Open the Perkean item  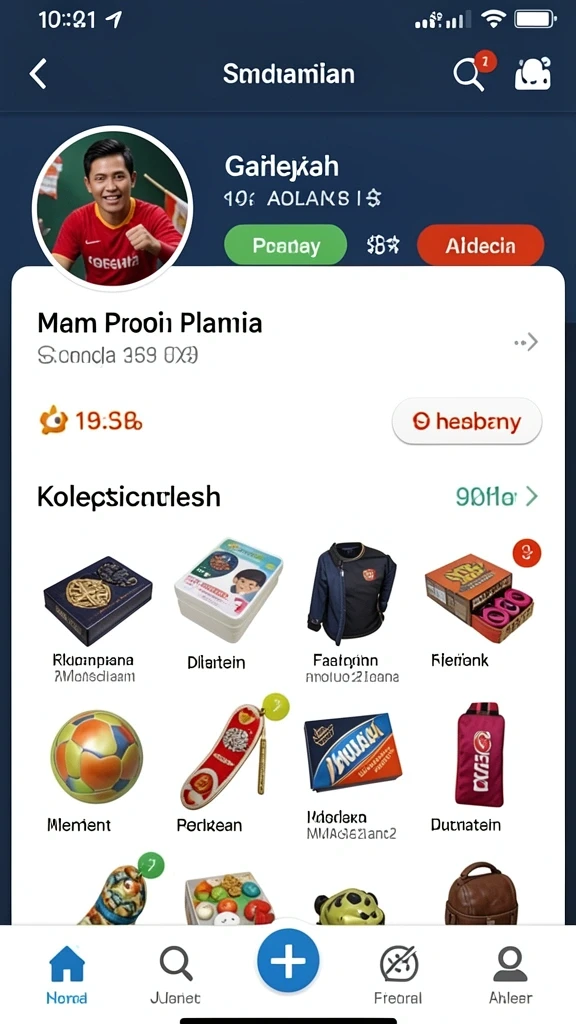coord(227,764)
